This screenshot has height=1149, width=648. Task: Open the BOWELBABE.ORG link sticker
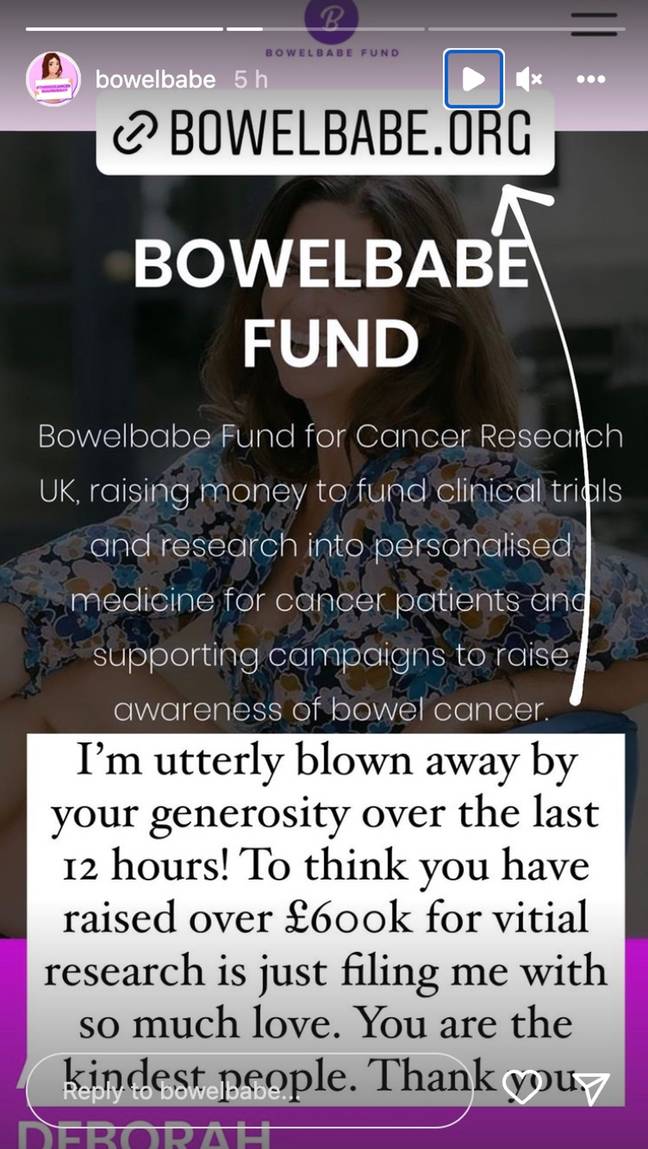[325, 134]
